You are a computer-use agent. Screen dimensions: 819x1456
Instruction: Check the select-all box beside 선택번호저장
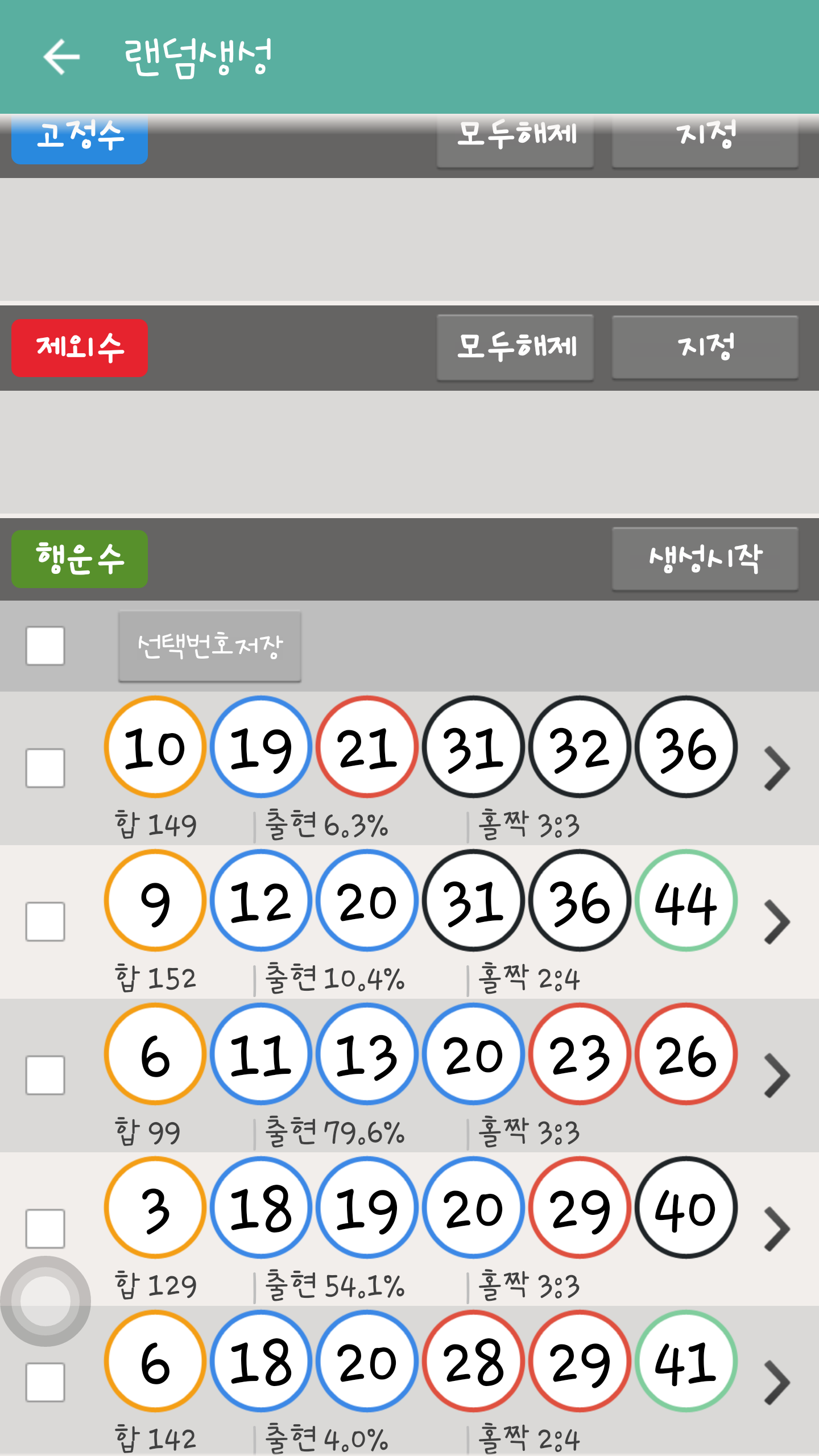pos(45,646)
